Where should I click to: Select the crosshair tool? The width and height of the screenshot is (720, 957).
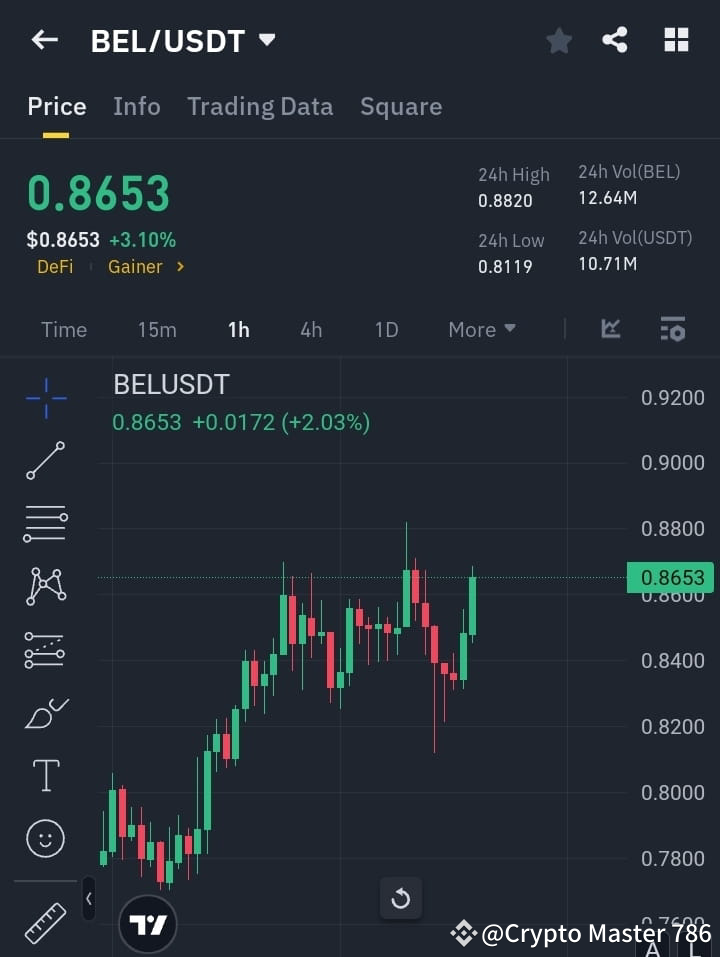click(x=45, y=398)
